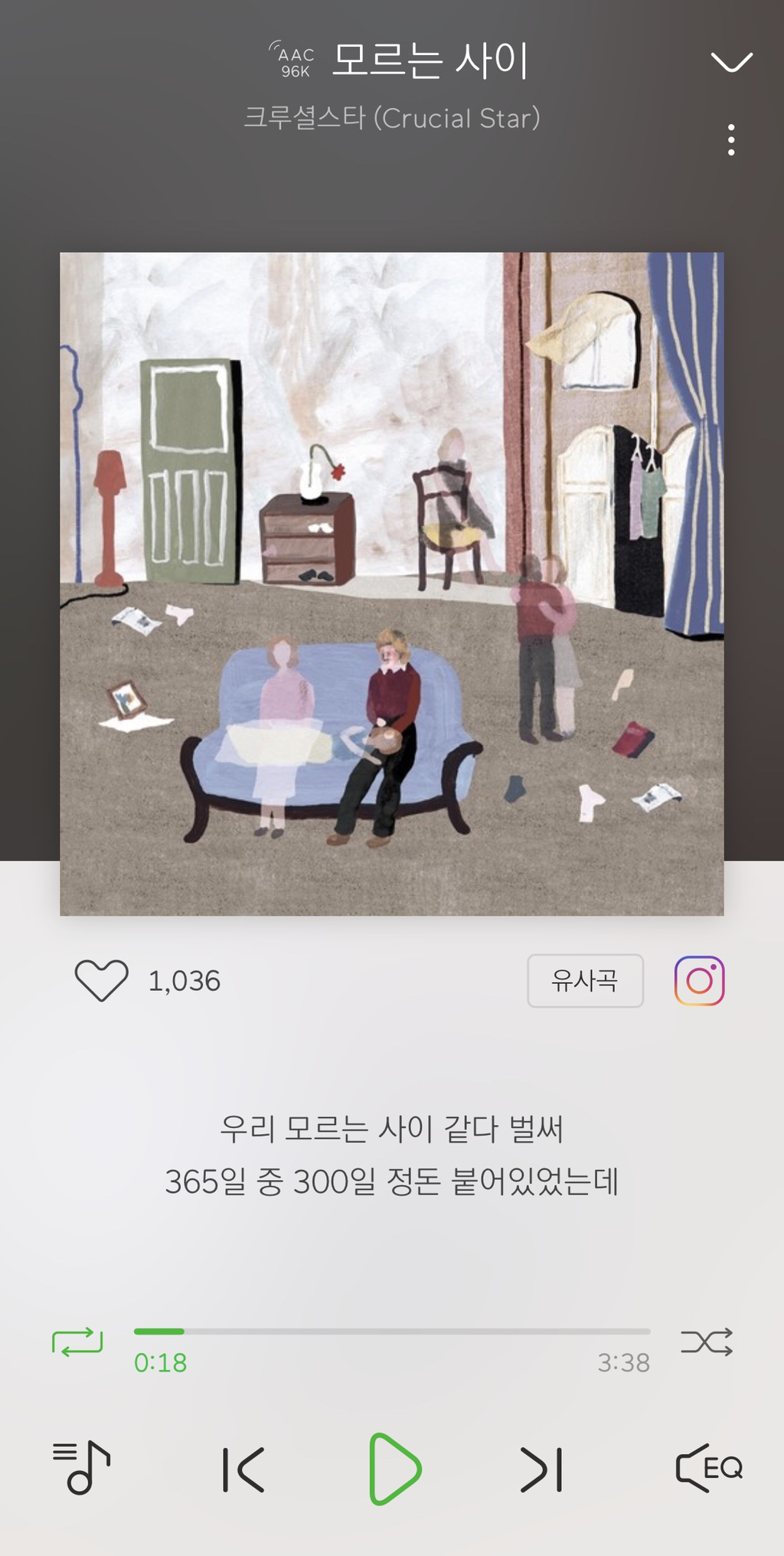Share the song to Instagram
This screenshot has height=1556, width=784.
pyautogui.click(x=699, y=980)
